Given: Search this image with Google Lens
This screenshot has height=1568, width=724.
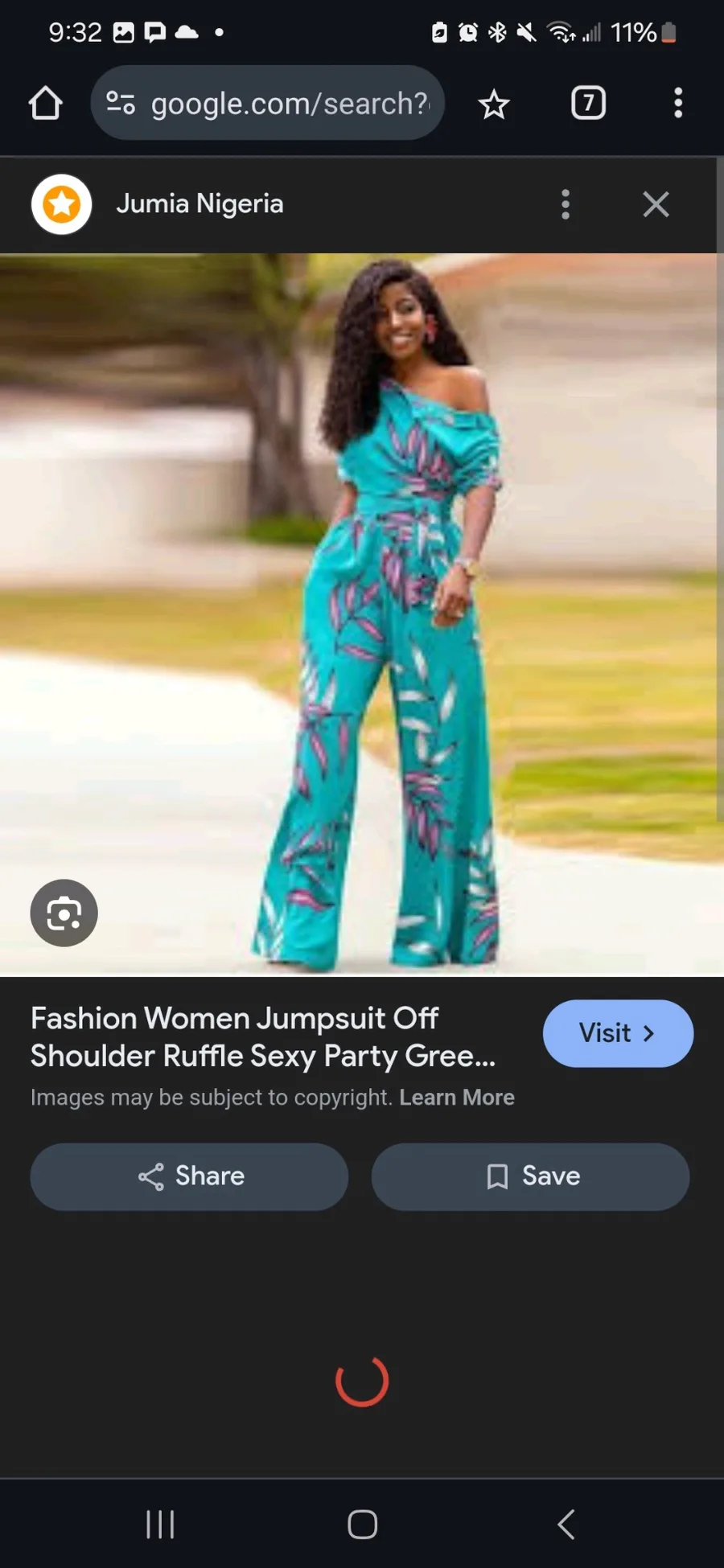Looking at the screenshot, I should (x=64, y=913).
